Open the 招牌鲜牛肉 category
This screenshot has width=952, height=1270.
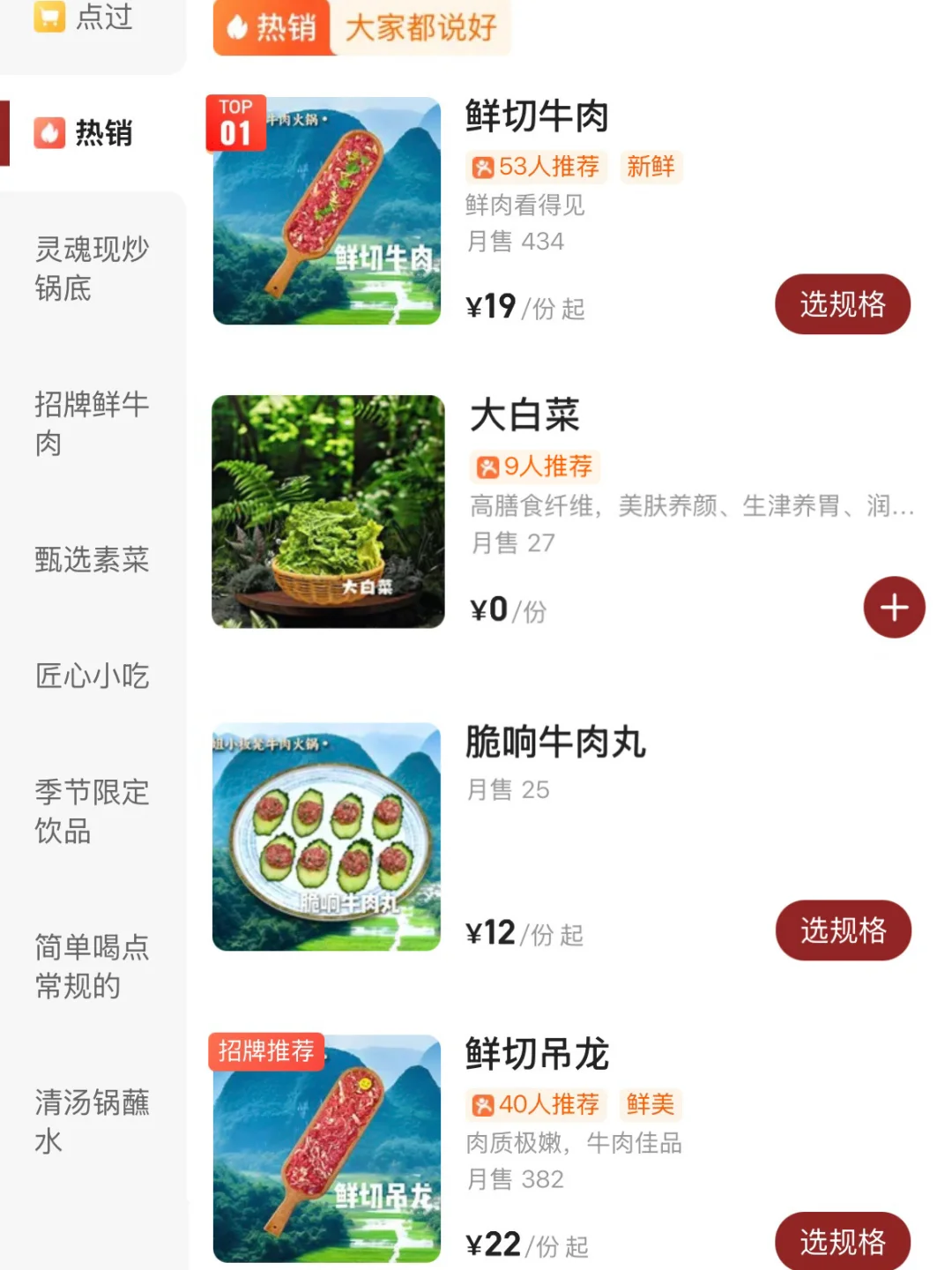coord(92,423)
